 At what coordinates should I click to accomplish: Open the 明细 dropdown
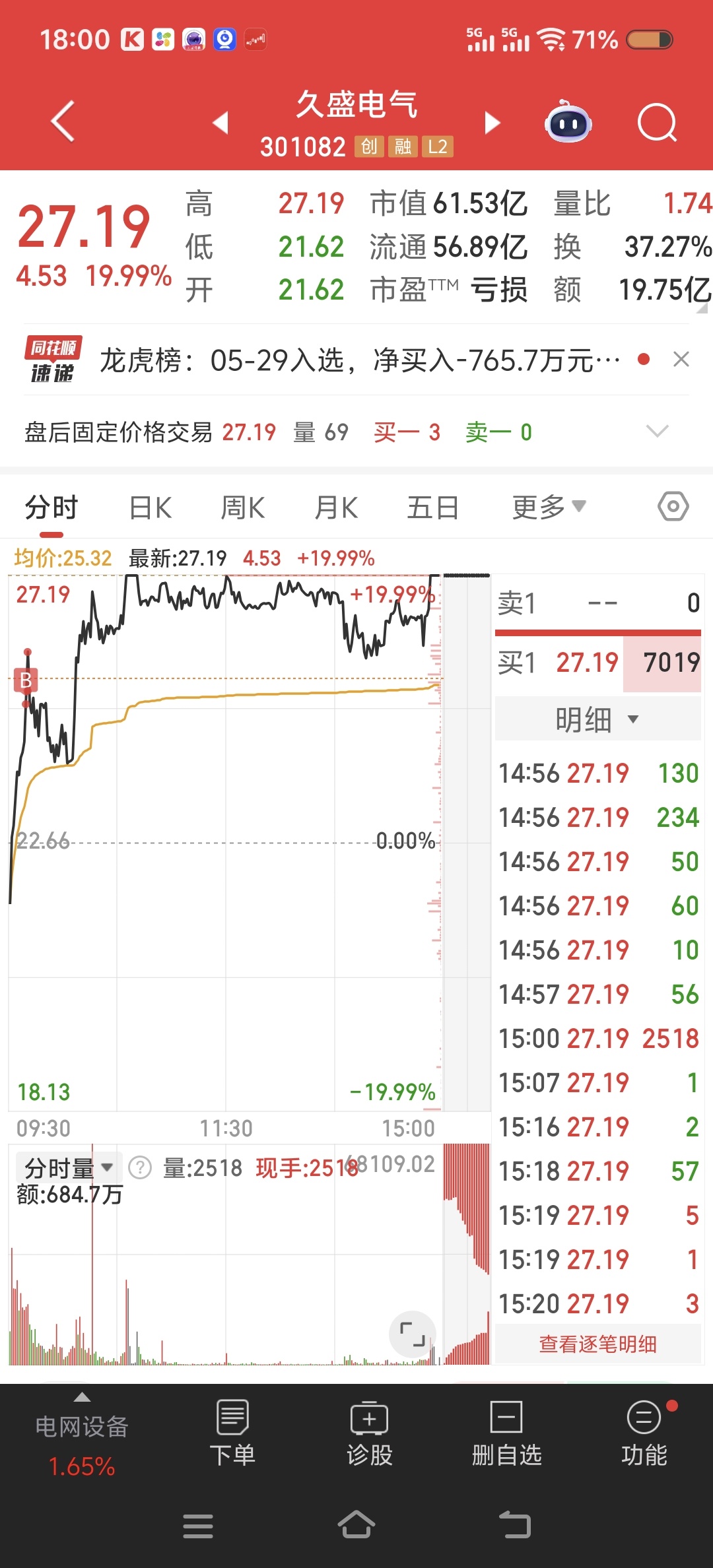(x=597, y=719)
